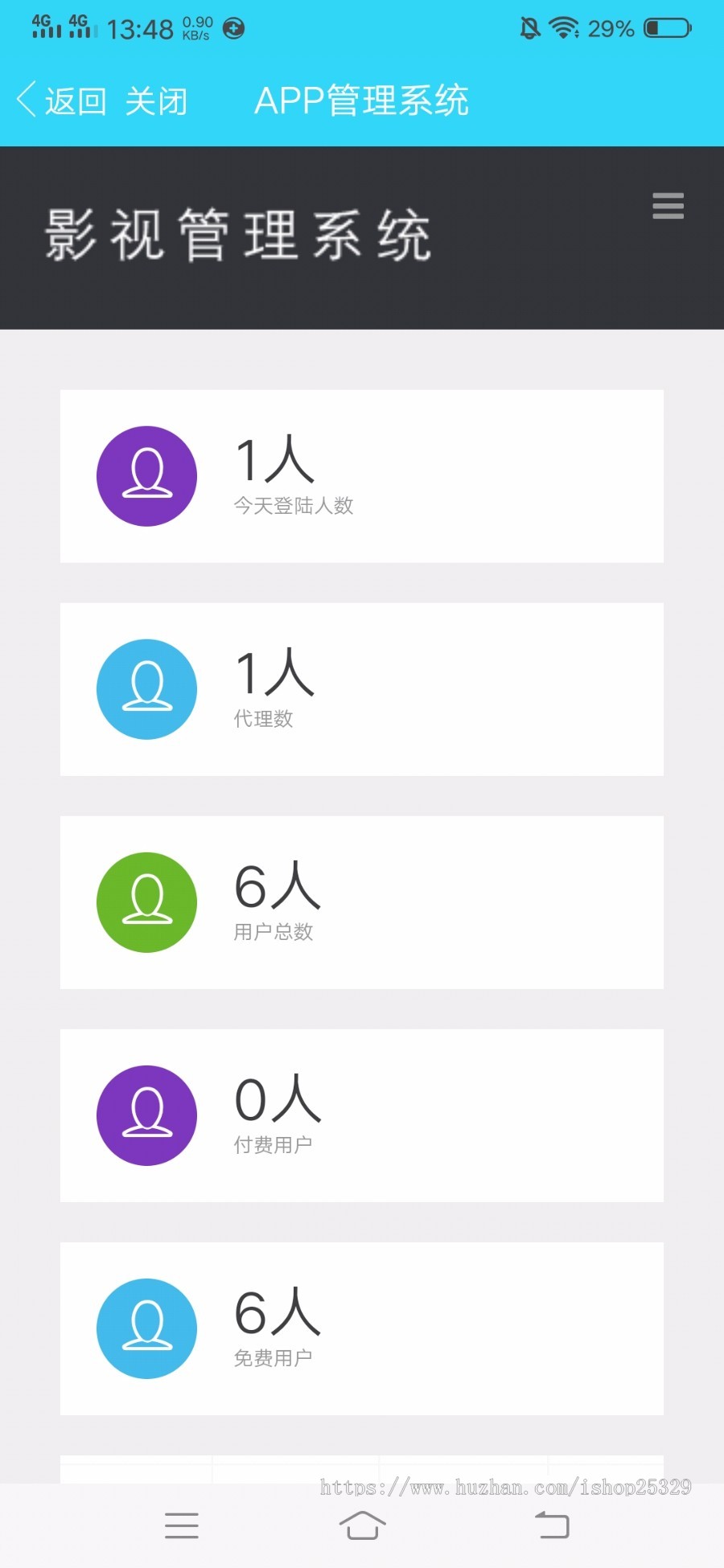Select the APP管理系统 title bar

(x=362, y=101)
